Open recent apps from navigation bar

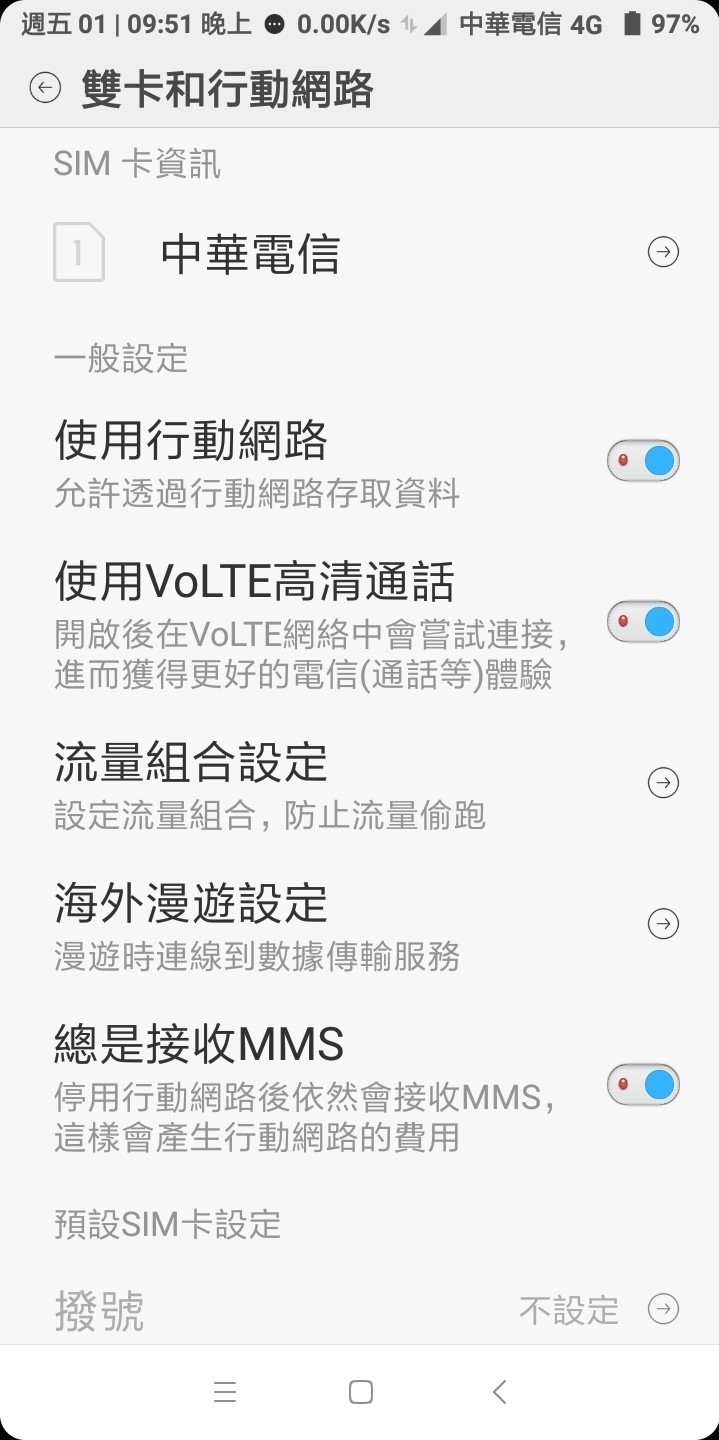[225, 1392]
